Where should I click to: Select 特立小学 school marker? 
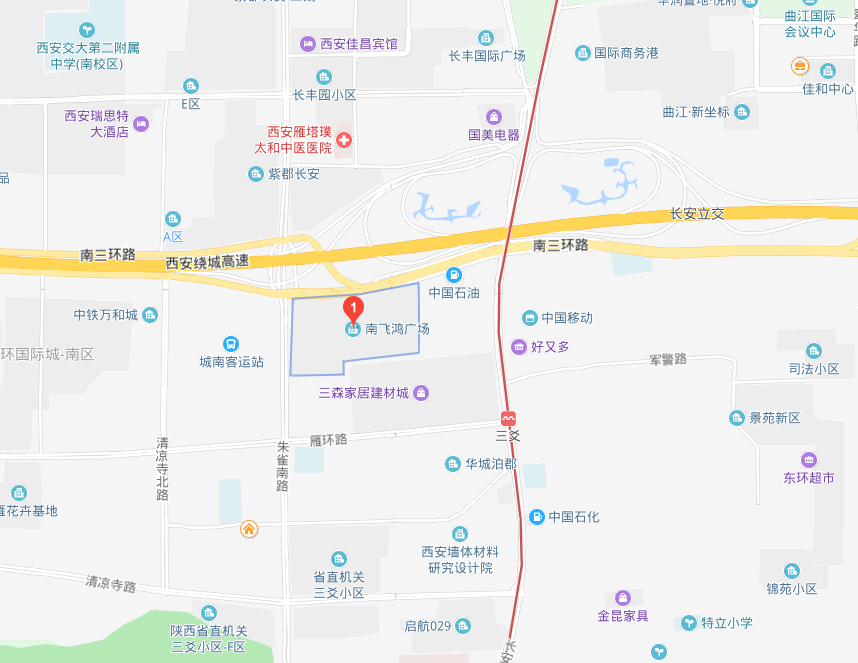(689, 623)
